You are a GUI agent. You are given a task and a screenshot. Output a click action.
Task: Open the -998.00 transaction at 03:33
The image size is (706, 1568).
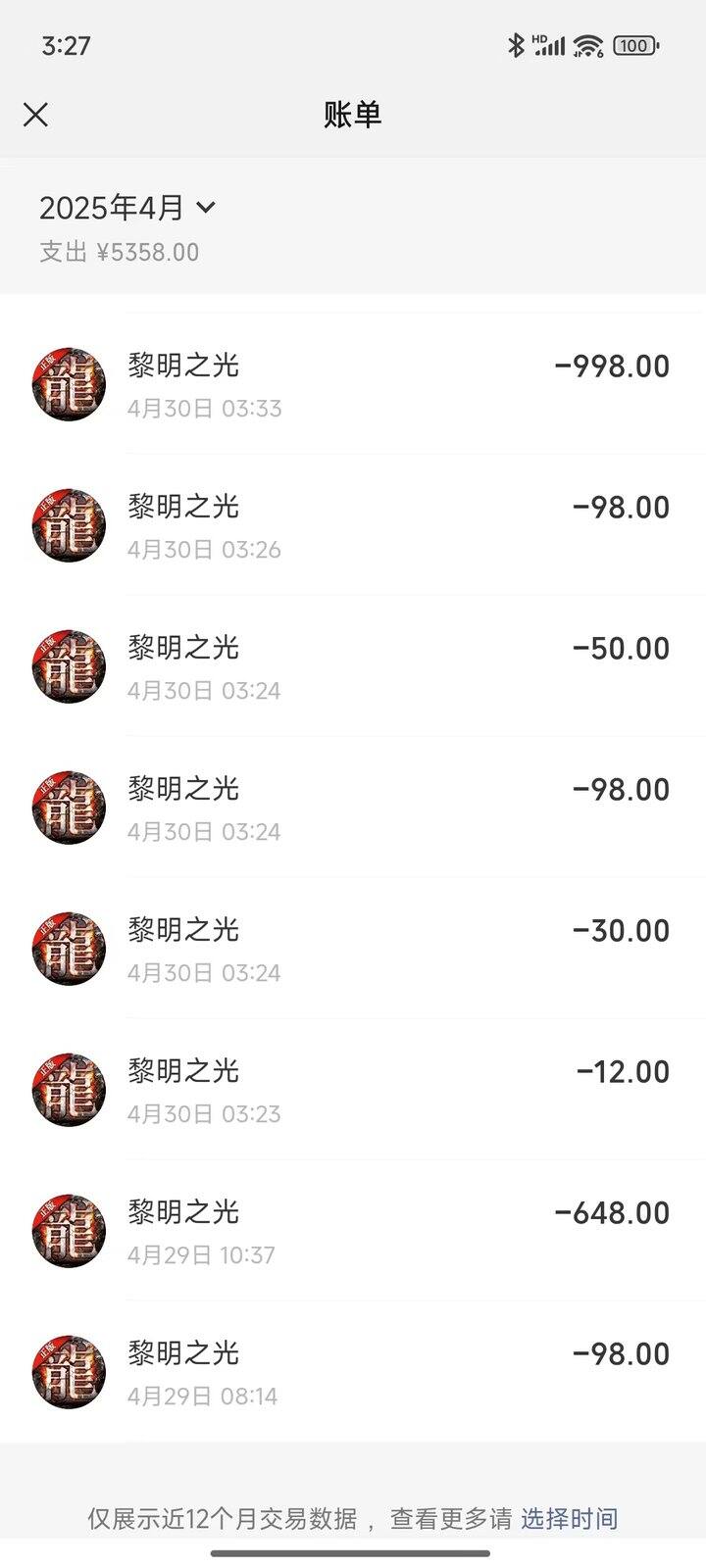353,384
